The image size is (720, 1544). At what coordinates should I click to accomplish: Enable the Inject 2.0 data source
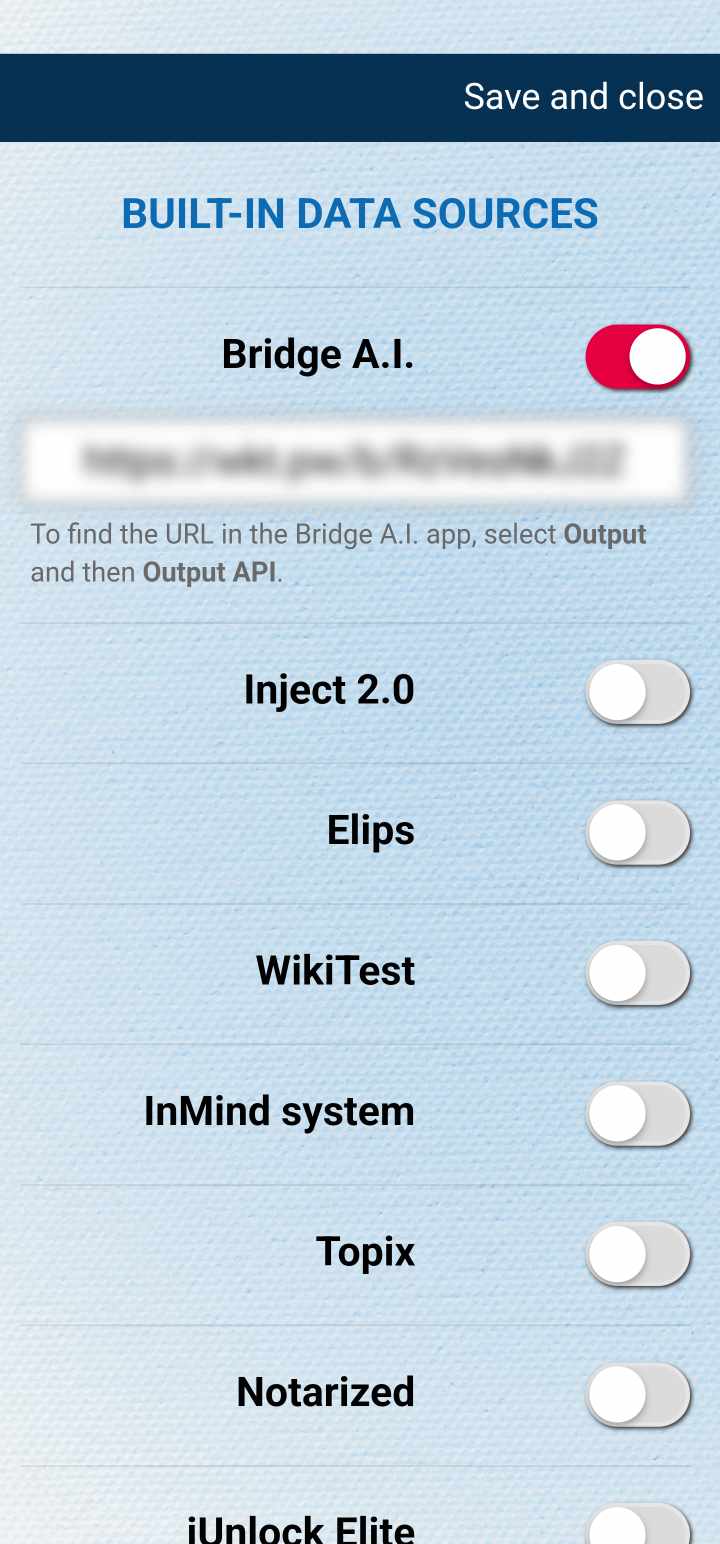(x=638, y=691)
